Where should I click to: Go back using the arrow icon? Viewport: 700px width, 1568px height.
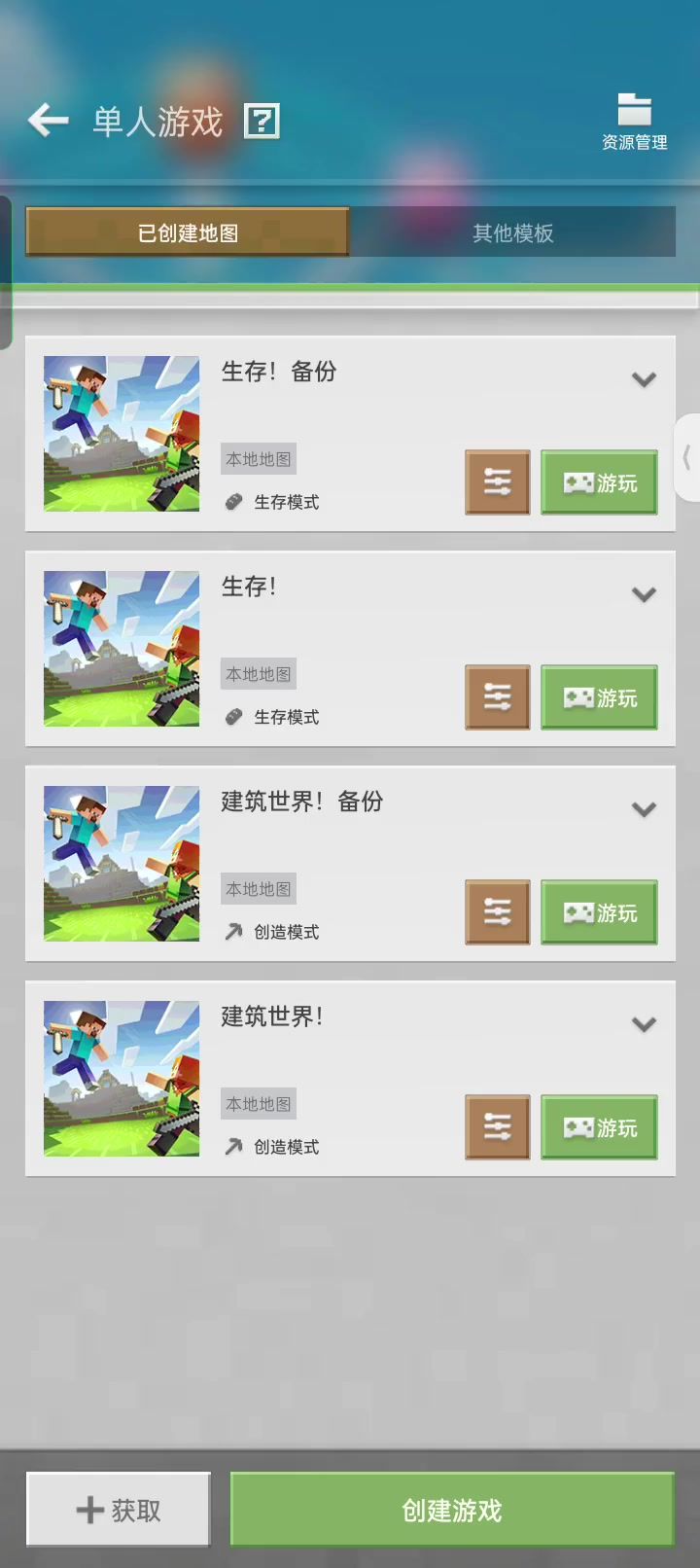pyautogui.click(x=49, y=121)
